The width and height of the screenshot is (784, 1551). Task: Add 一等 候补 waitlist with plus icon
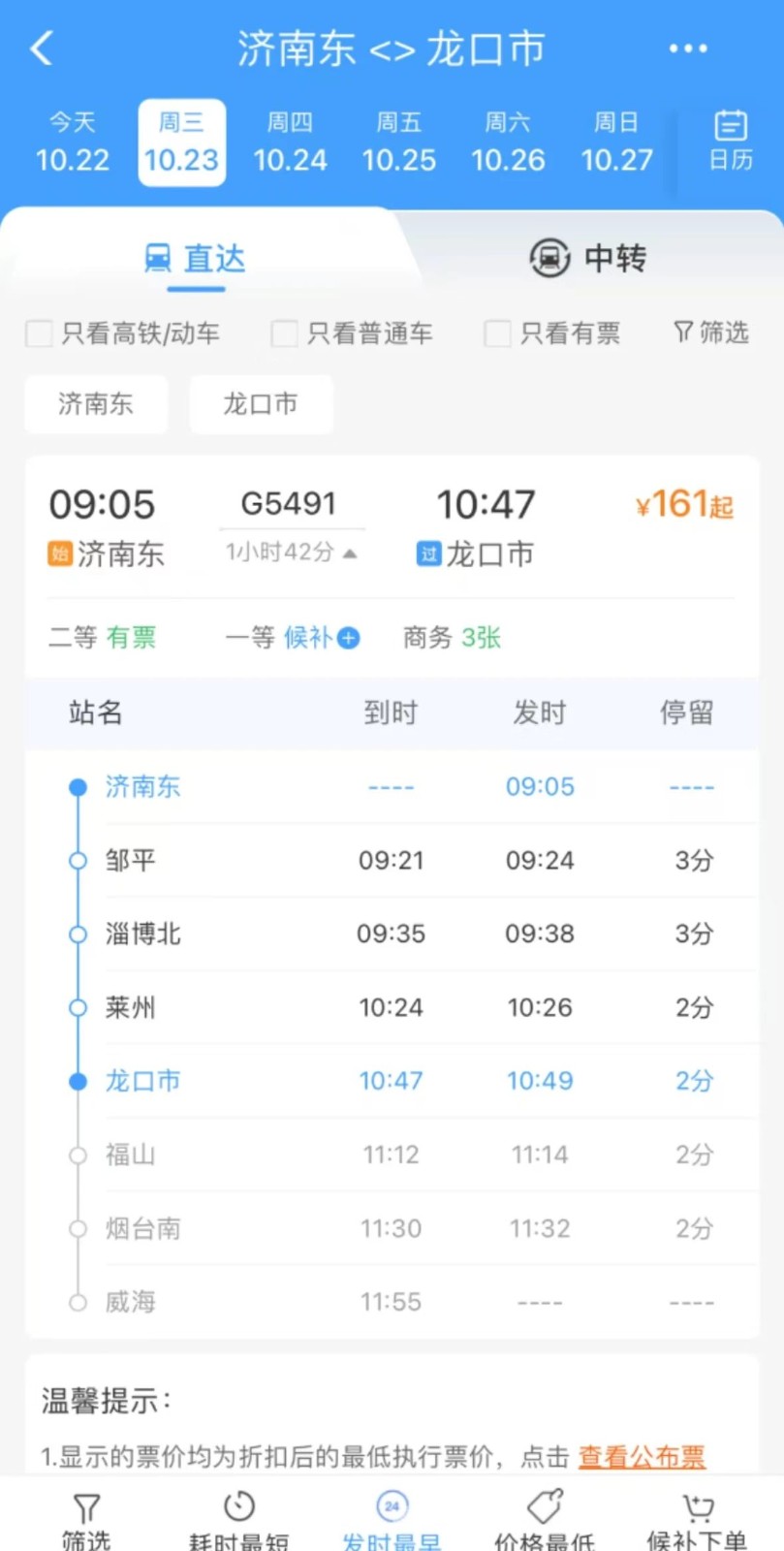tap(348, 638)
